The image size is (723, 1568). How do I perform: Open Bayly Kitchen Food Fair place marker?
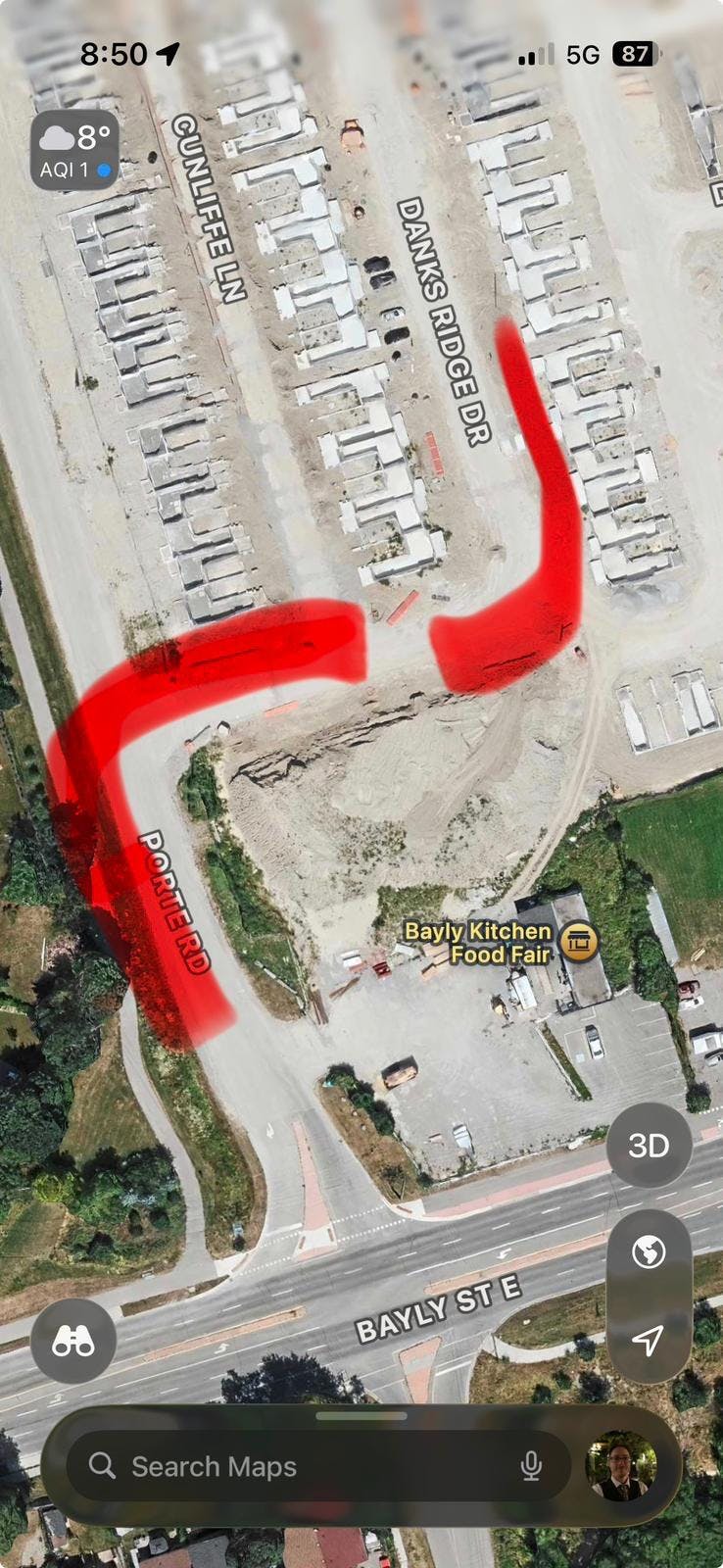pos(578,943)
